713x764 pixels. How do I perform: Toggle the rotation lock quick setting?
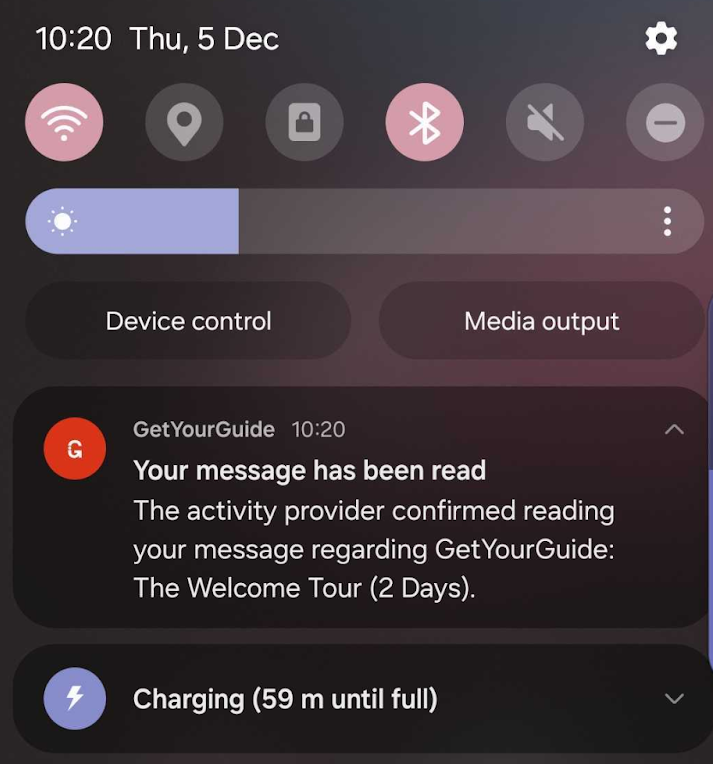pos(304,123)
